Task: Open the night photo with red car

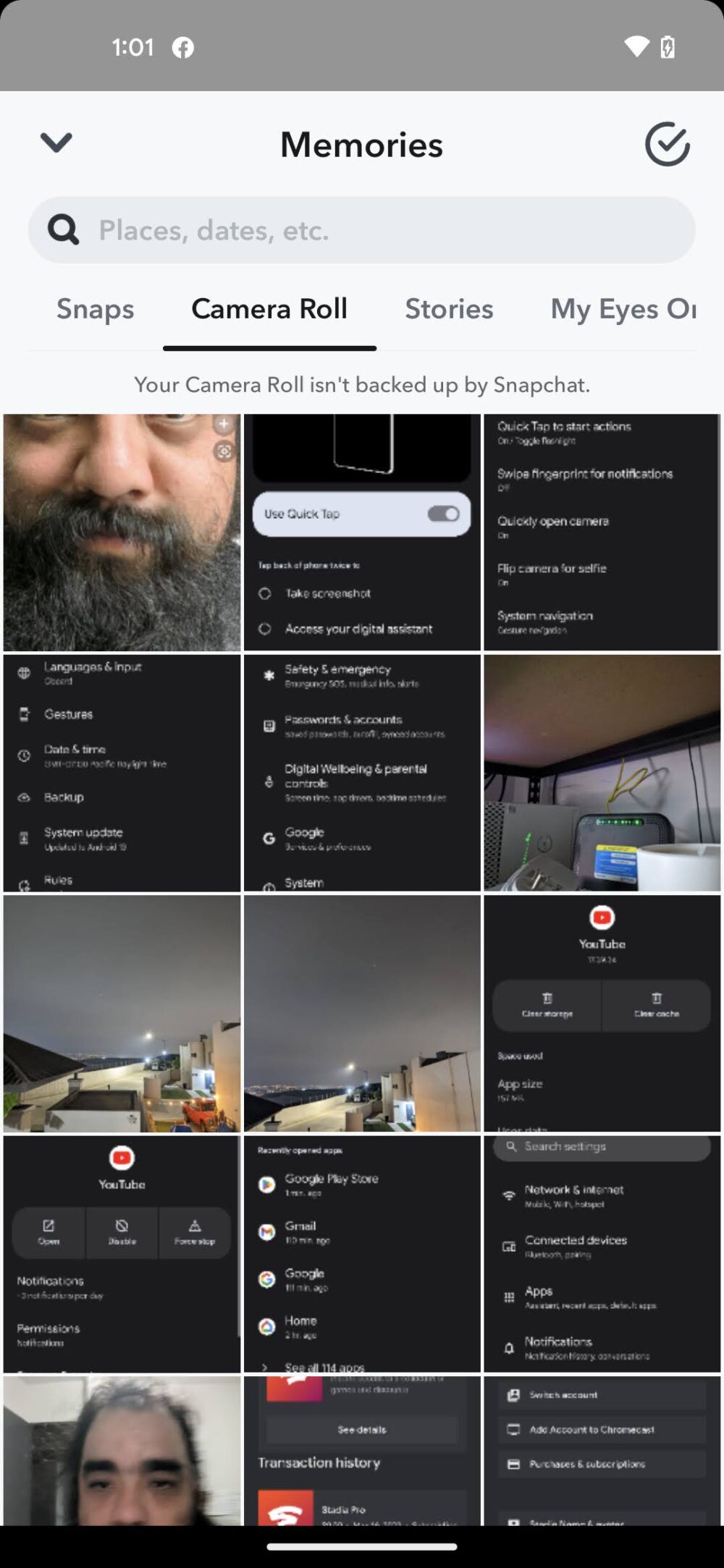Action: pyautogui.click(x=122, y=1013)
